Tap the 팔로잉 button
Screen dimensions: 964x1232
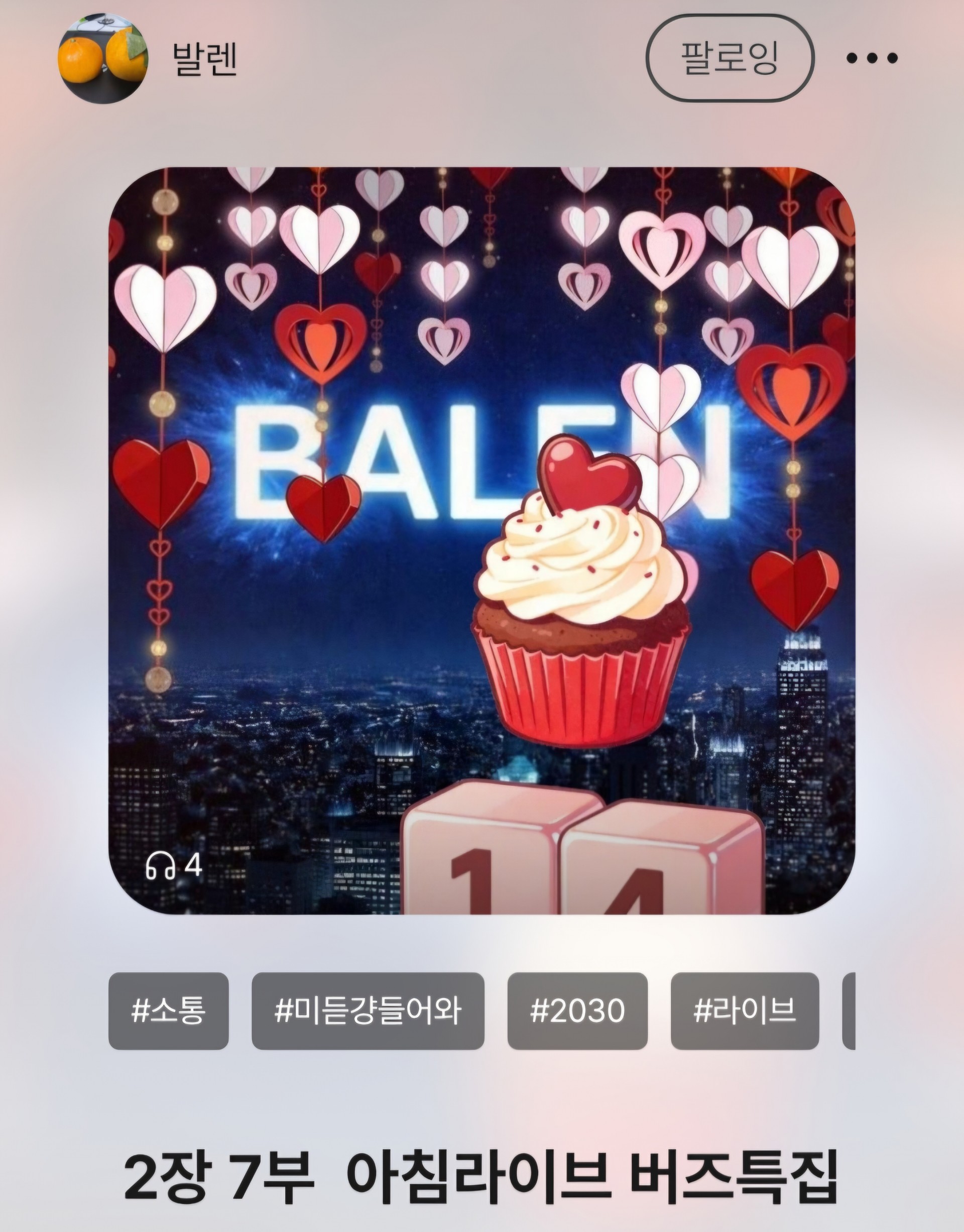[729, 58]
